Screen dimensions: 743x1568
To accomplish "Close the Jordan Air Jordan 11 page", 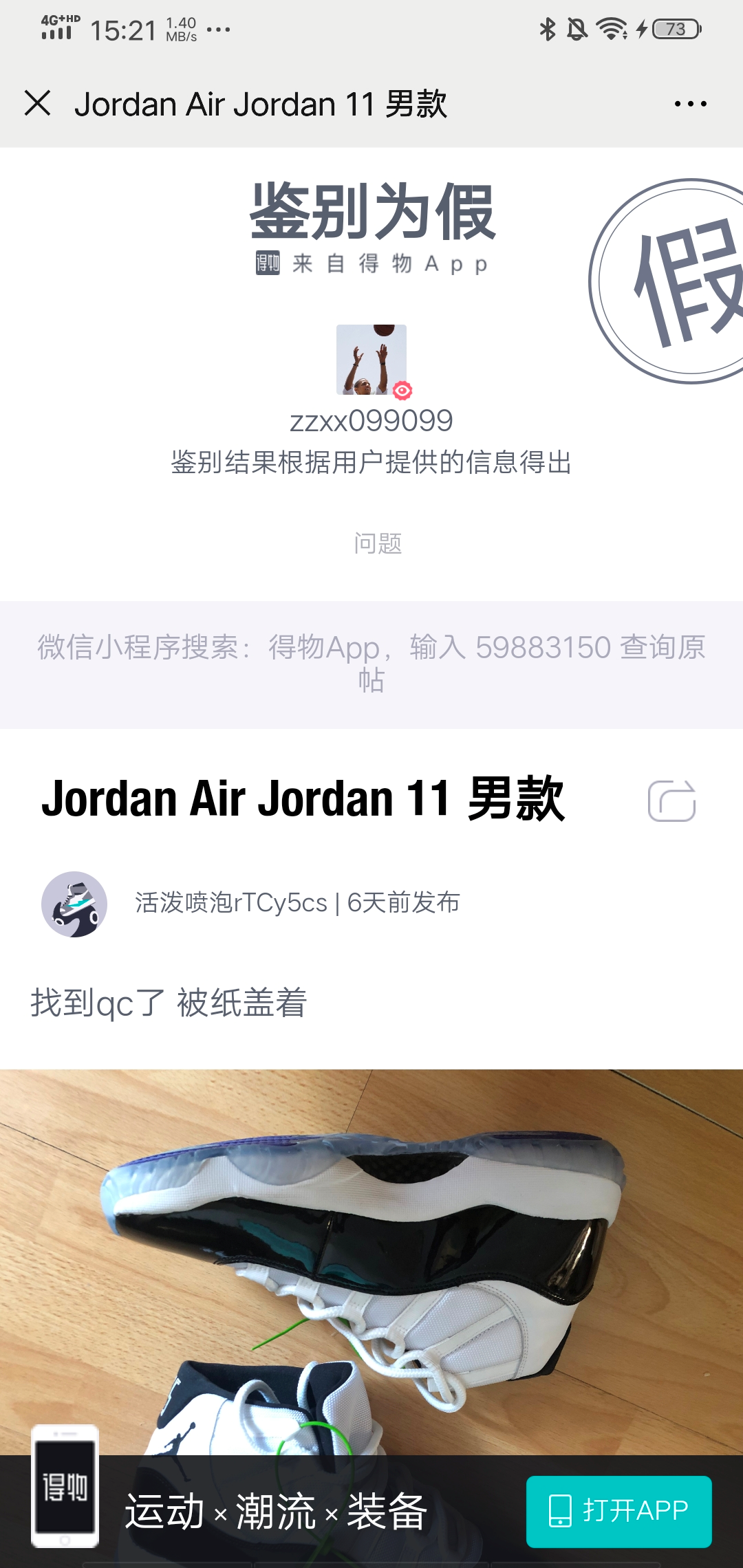I will click(39, 103).
